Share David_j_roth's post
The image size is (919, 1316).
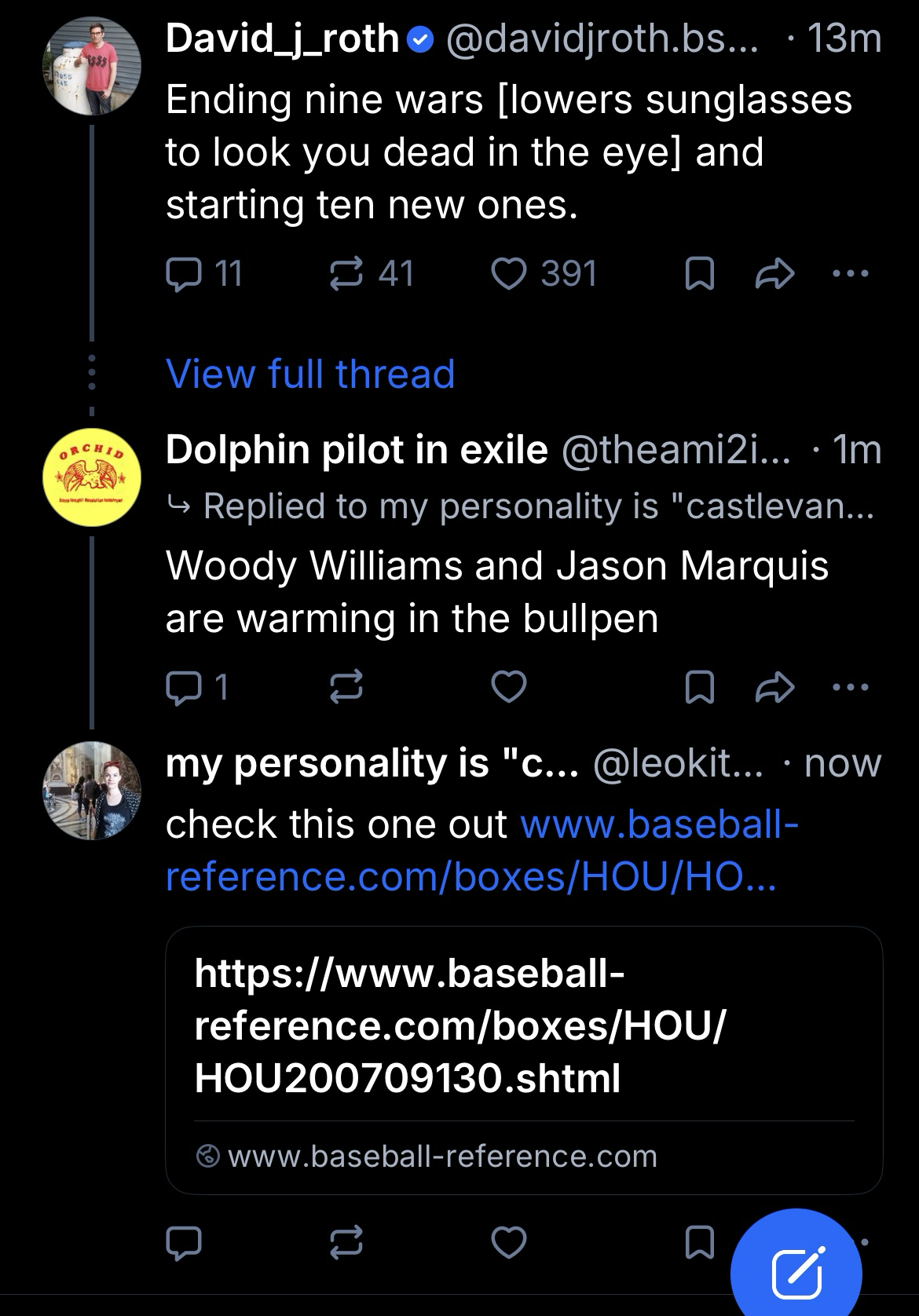[774, 274]
